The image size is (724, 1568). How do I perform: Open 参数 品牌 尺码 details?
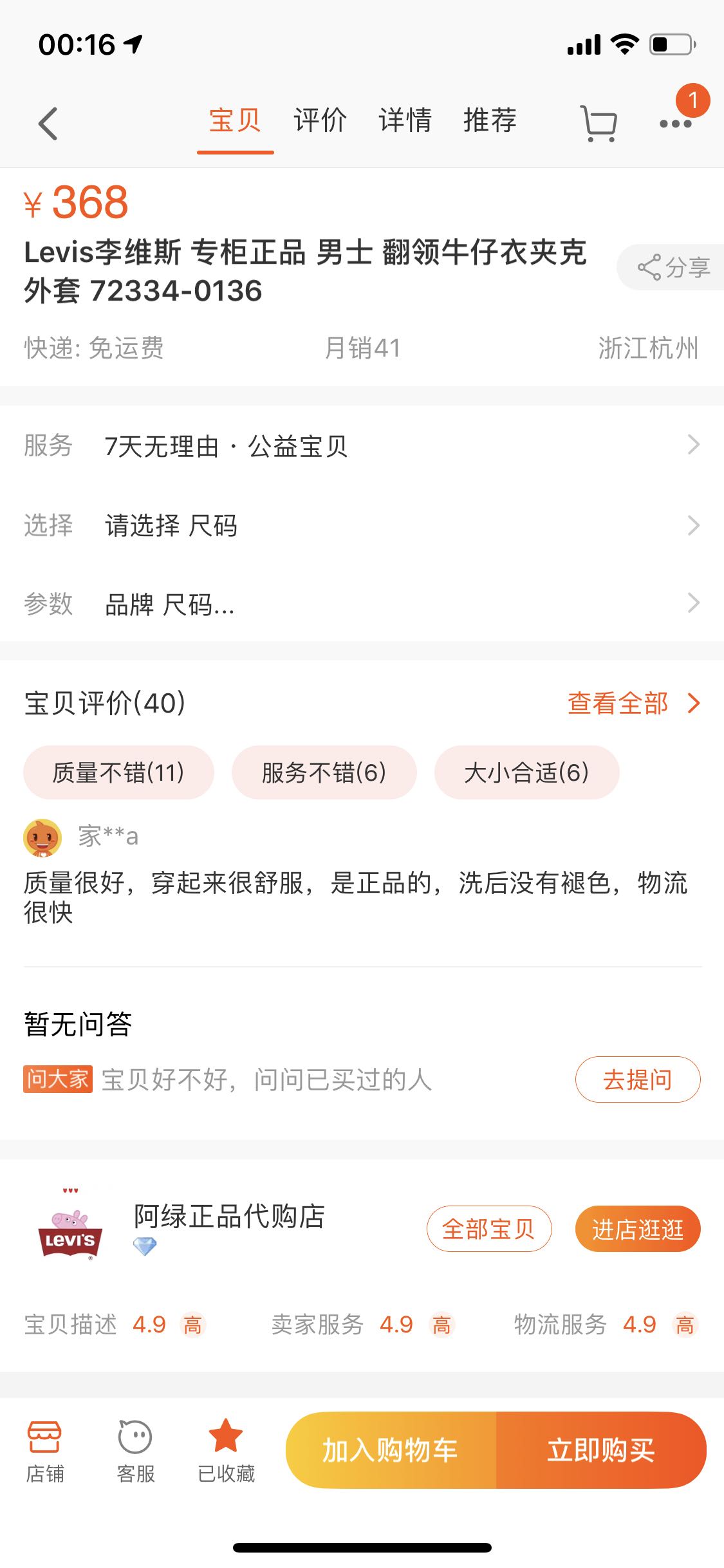(362, 604)
